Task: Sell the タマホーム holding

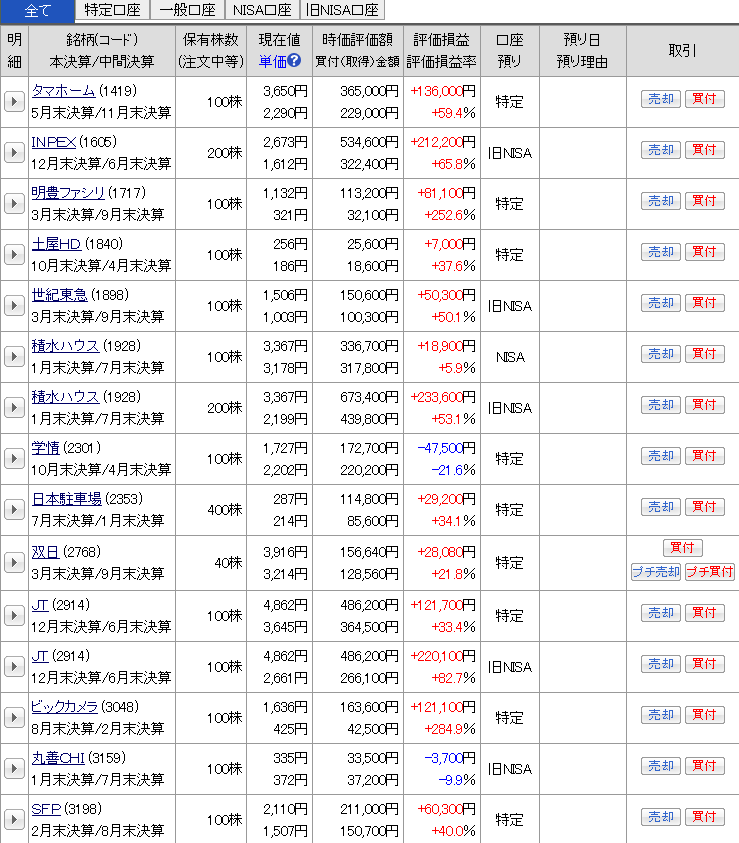Action: (661, 99)
